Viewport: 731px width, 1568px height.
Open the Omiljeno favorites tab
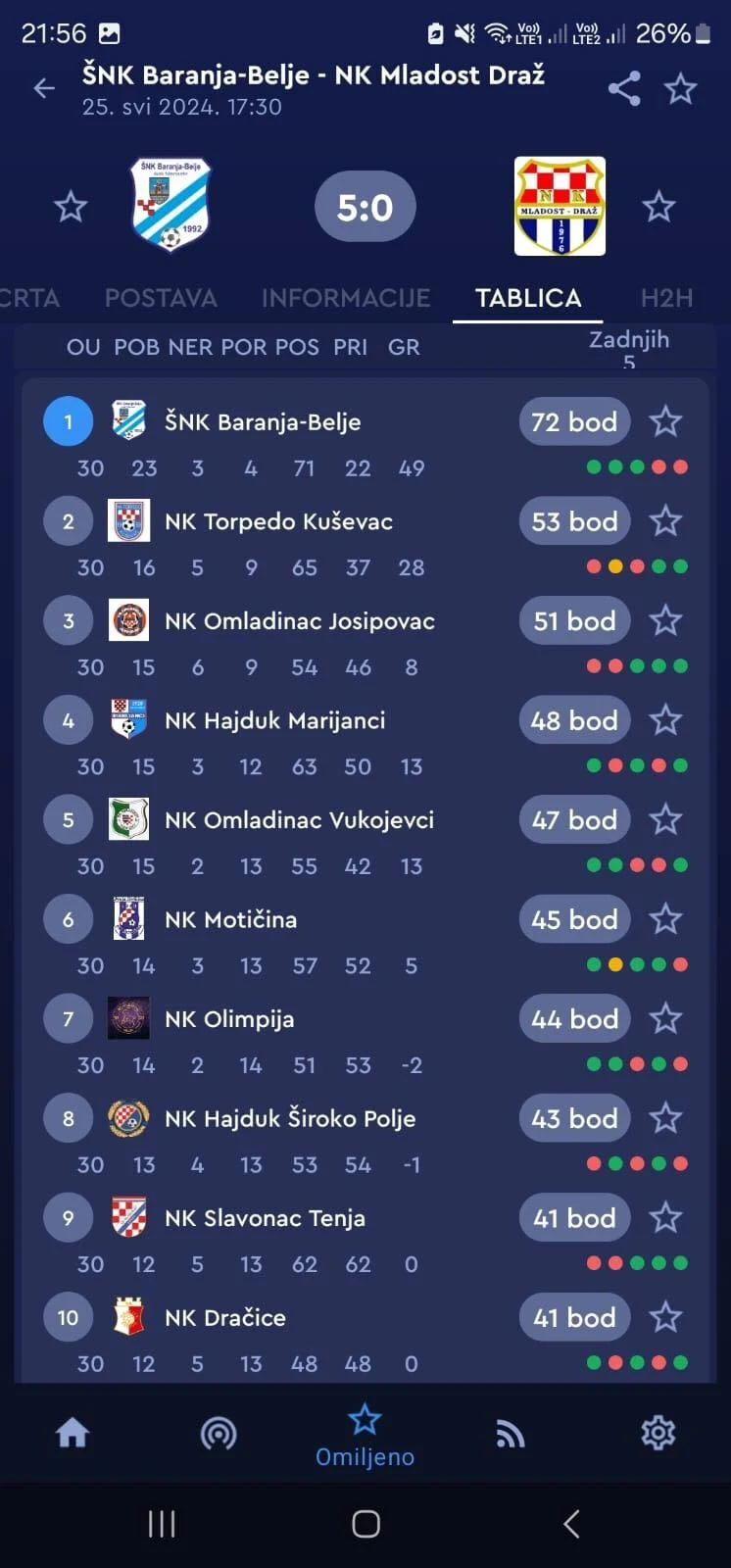coord(365,1436)
